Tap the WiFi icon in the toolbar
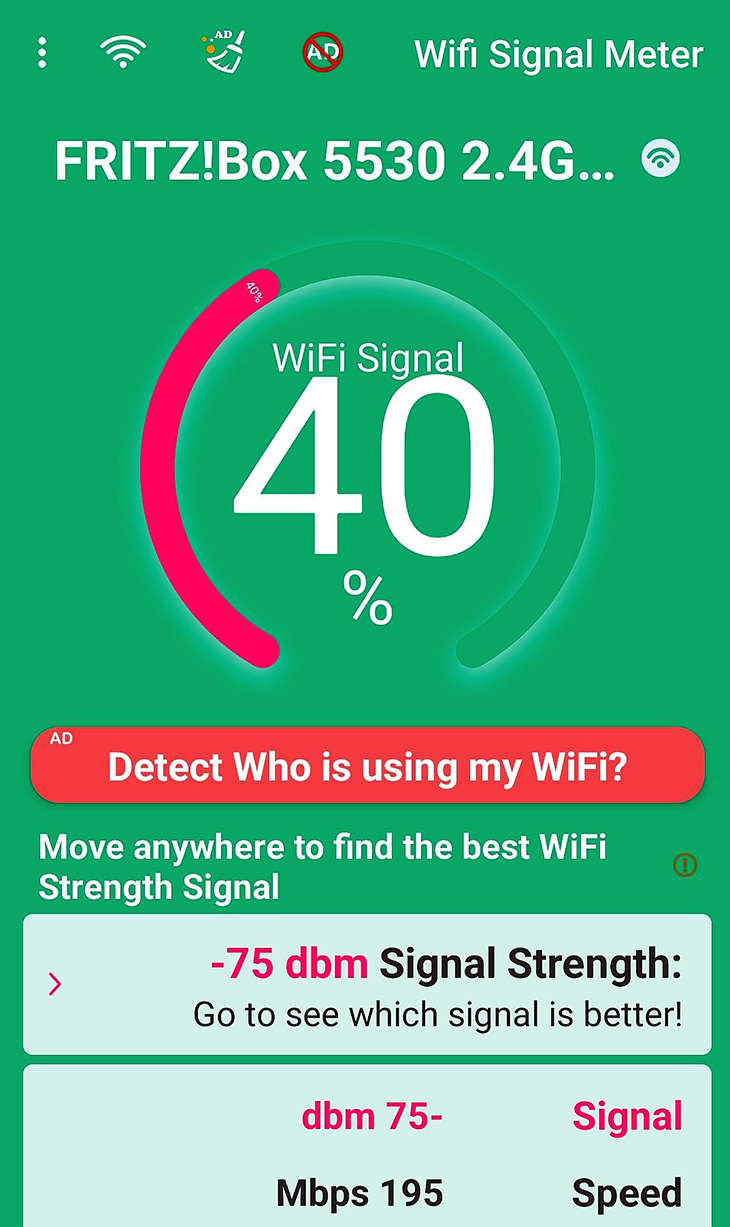The image size is (730, 1227). tap(124, 53)
